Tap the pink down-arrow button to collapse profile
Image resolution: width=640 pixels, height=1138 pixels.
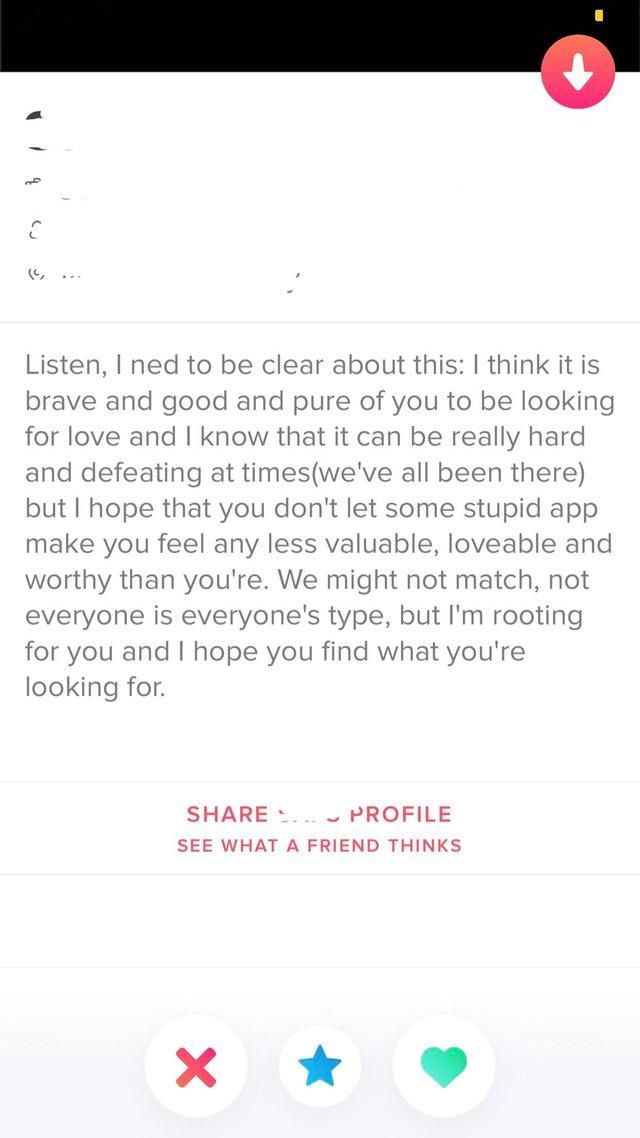click(578, 71)
